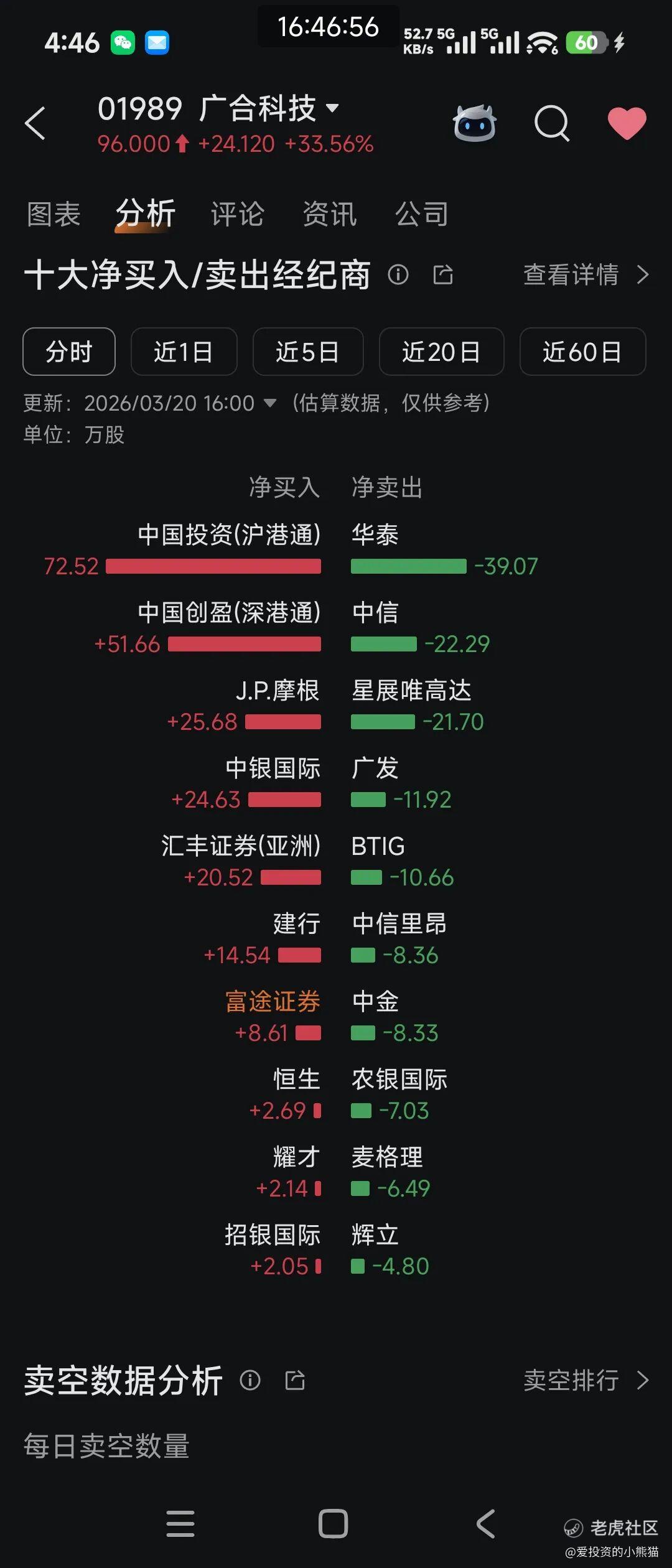Select the 近1日 period chip
The height and width of the screenshot is (1568, 672).
pos(184,352)
